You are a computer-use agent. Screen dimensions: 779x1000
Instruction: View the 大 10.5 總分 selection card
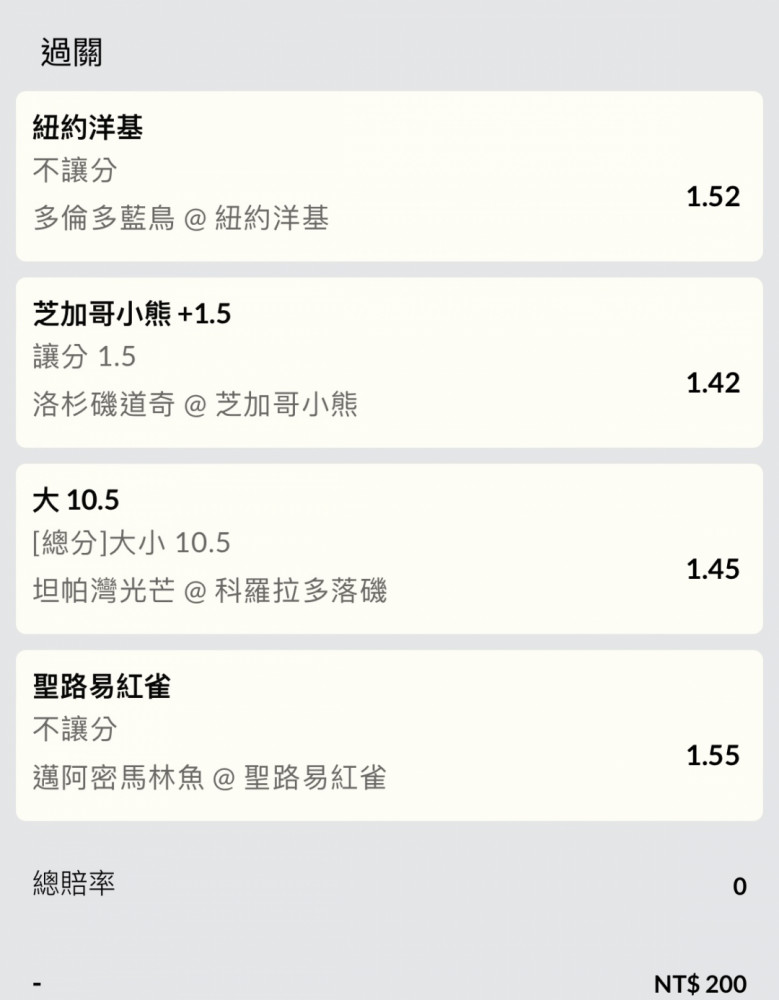(x=389, y=548)
